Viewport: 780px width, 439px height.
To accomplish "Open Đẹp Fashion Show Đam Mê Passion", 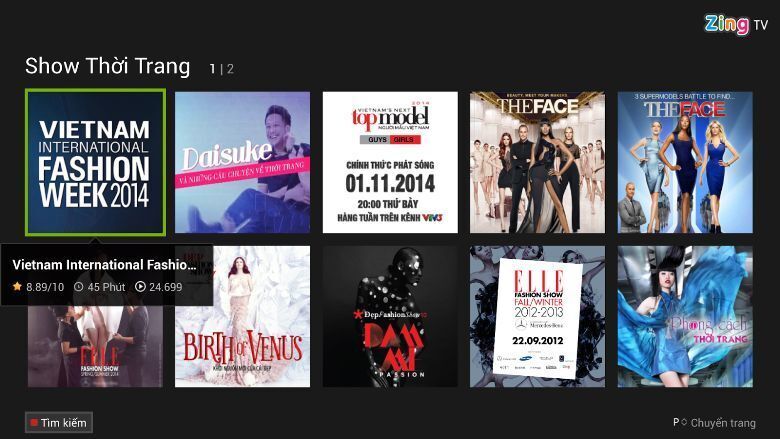I will pos(390,317).
